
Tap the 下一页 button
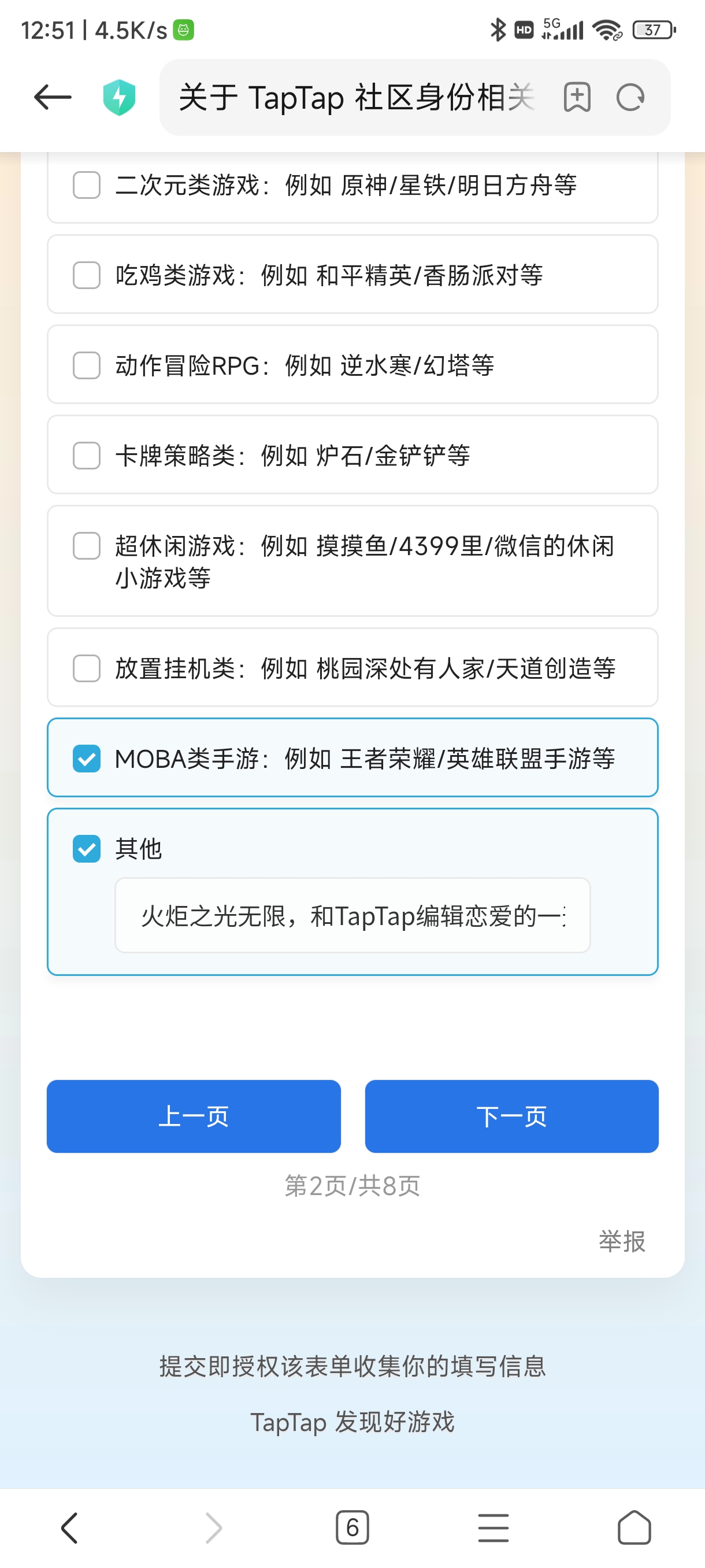click(x=511, y=1116)
